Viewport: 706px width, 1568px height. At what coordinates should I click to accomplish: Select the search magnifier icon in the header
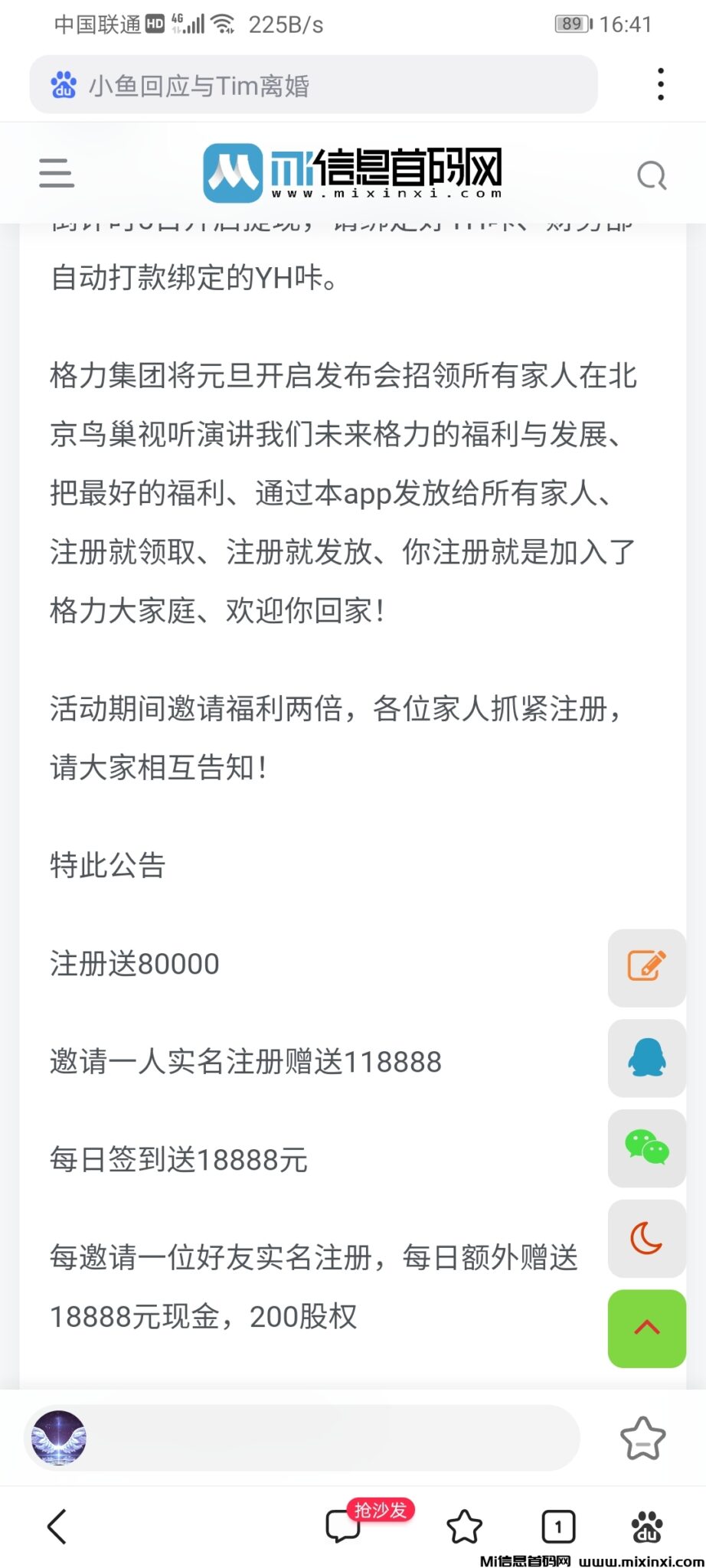(x=652, y=174)
